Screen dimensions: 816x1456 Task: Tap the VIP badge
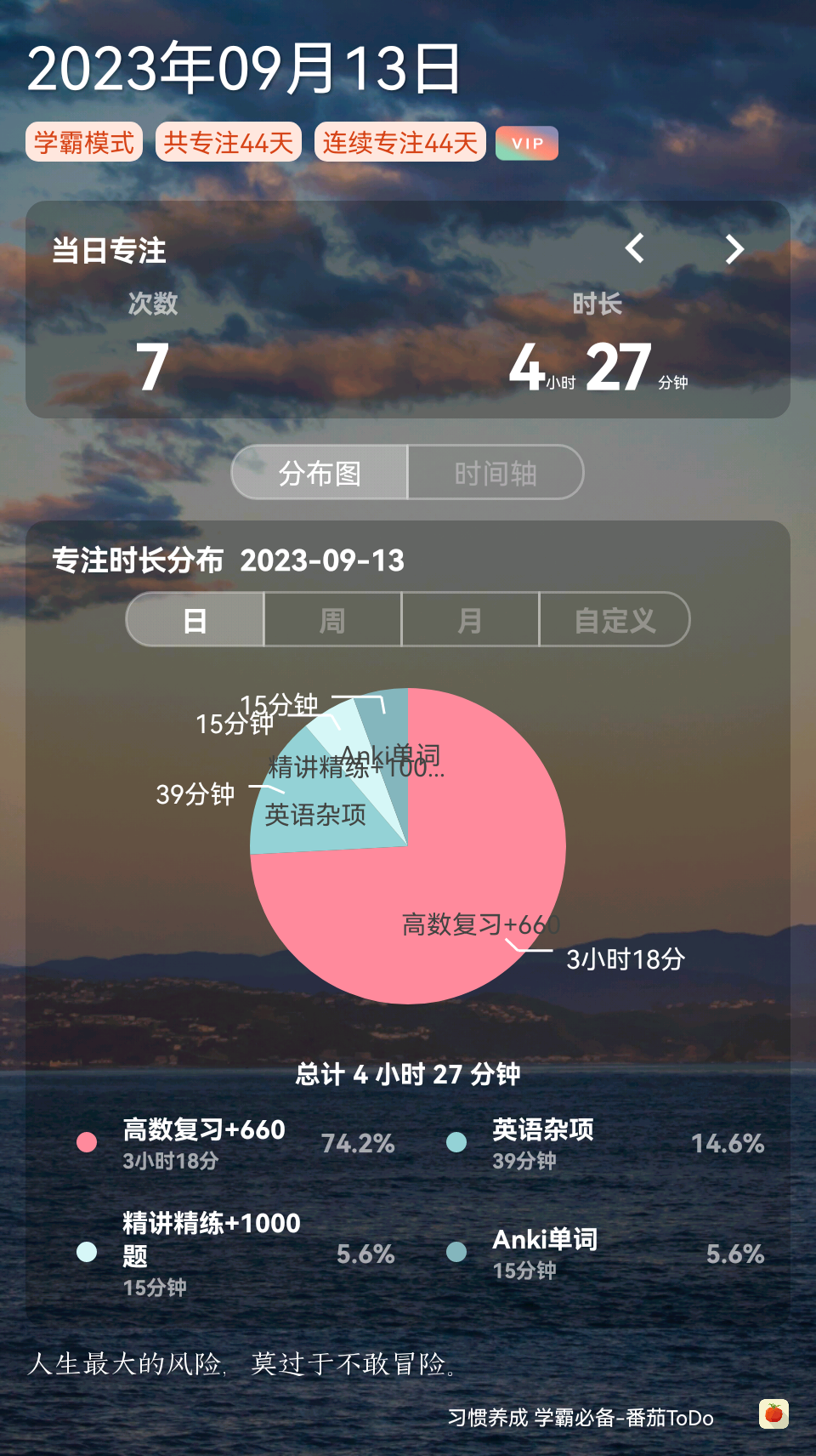point(527,143)
